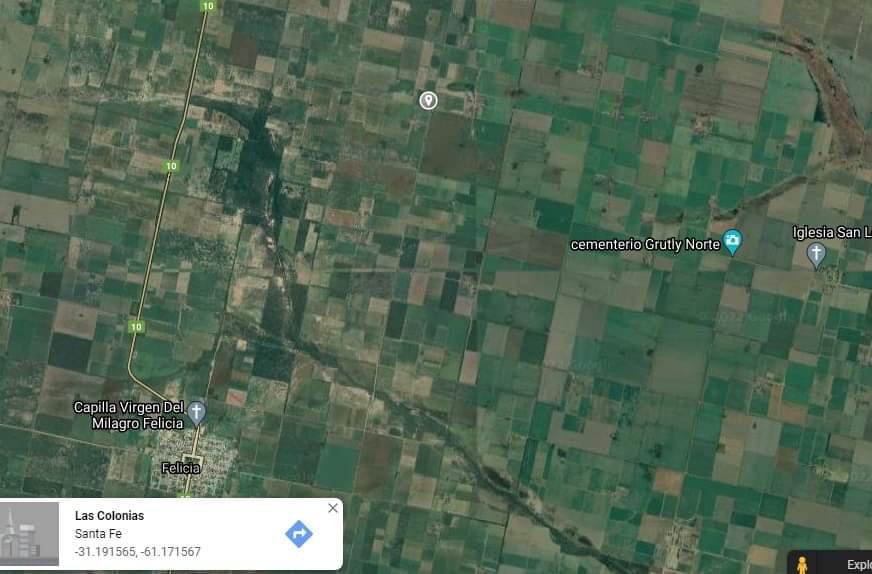This screenshot has height=574, width=872.
Task: Close the Las Colonias info card
Action: tap(333, 508)
